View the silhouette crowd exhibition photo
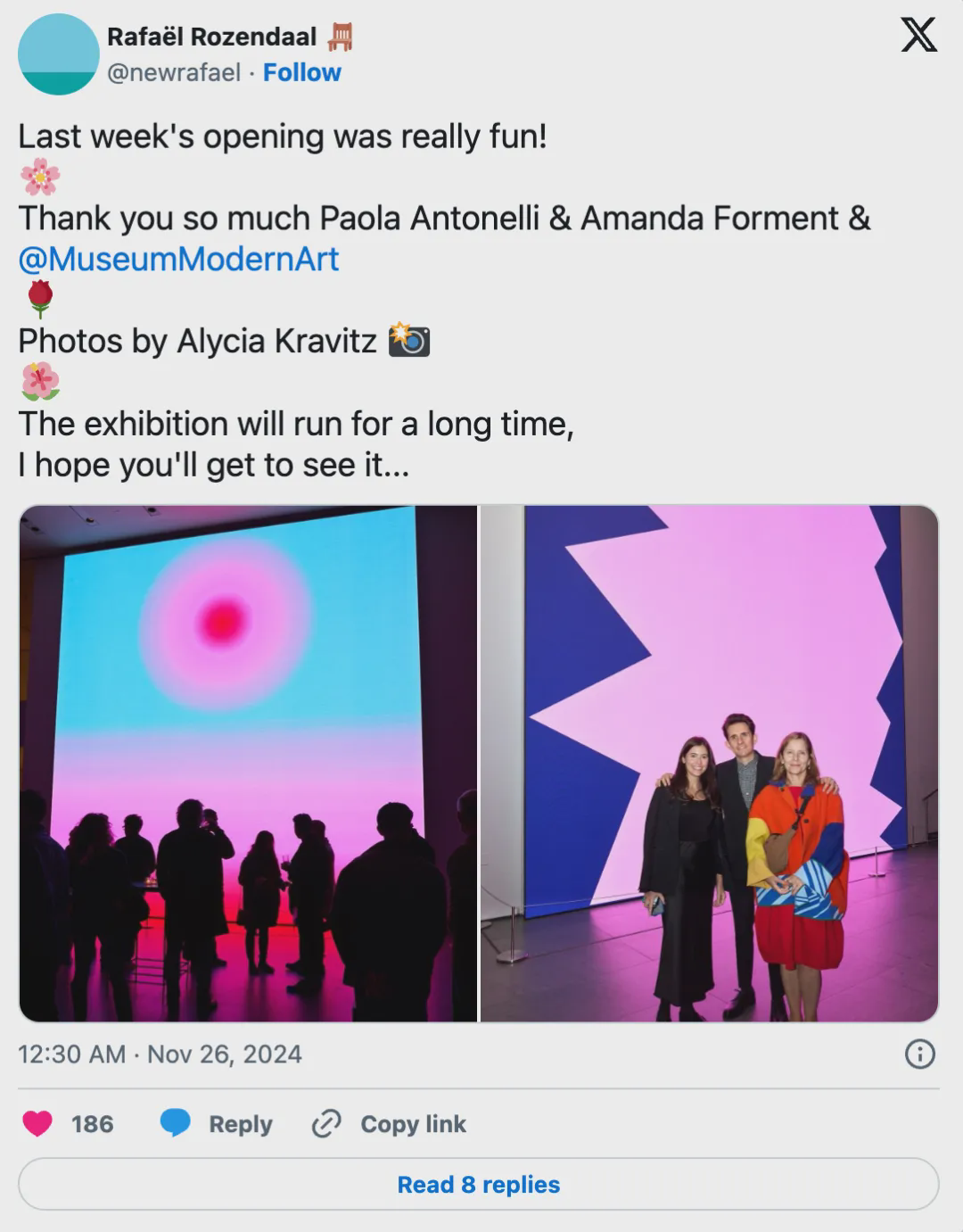 (x=248, y=763)
